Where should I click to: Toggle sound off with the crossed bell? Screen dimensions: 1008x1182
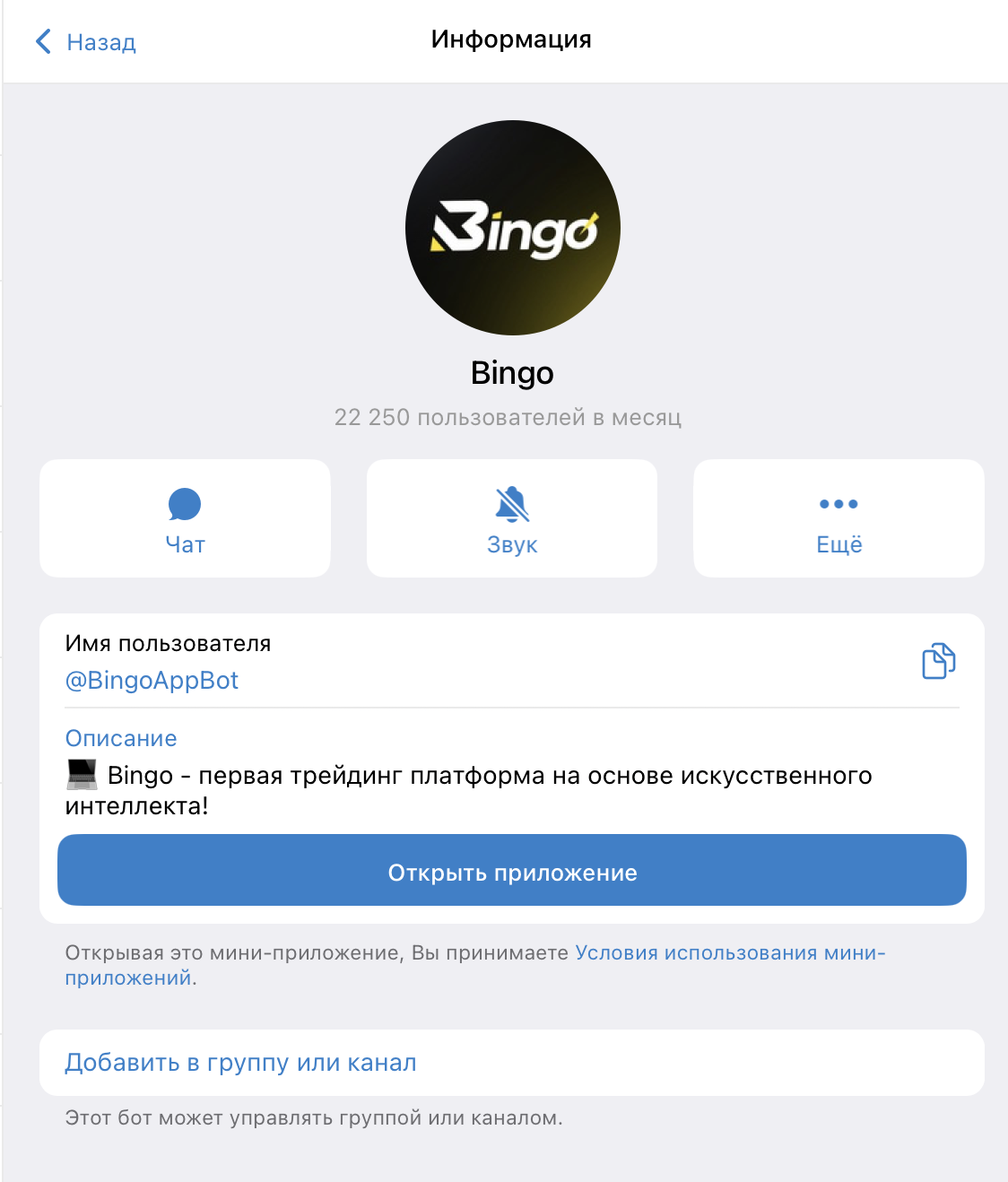point(511,505)
